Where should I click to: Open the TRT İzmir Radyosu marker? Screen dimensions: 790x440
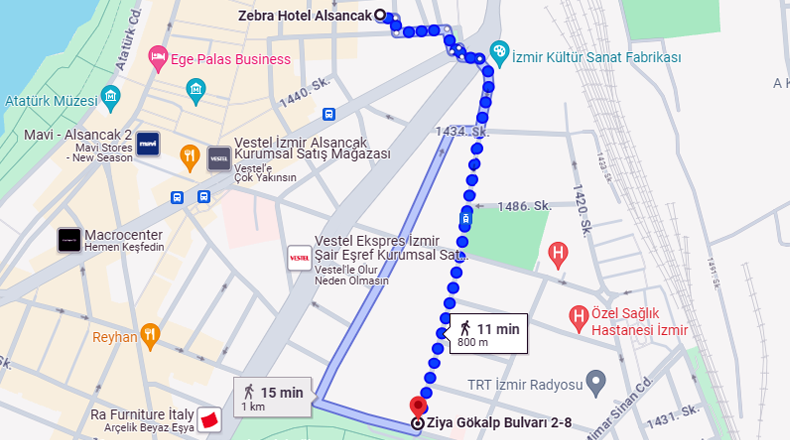[x=596, y=381]
